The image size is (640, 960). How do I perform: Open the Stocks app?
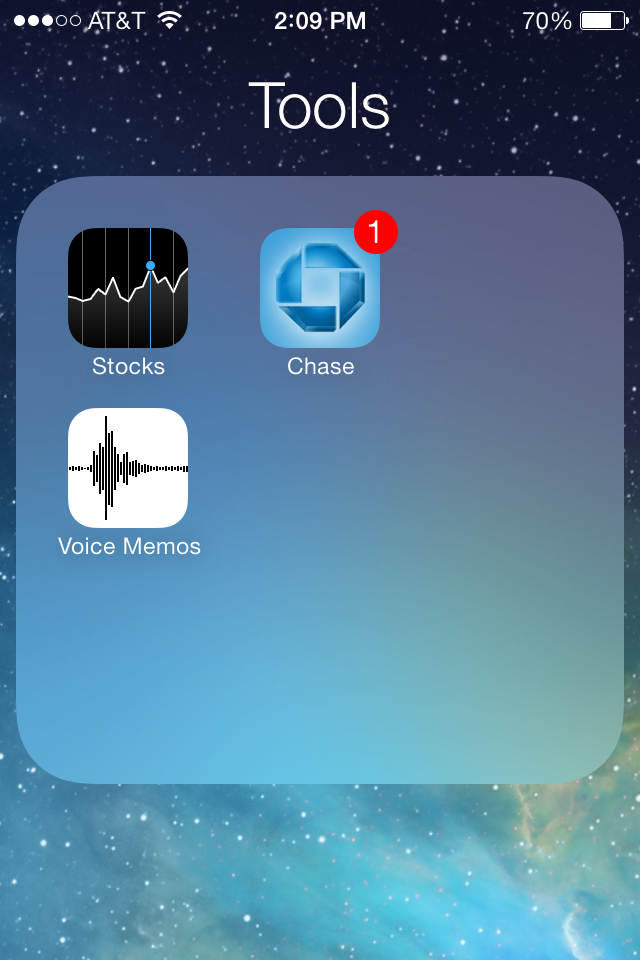[x=128, y=288]
